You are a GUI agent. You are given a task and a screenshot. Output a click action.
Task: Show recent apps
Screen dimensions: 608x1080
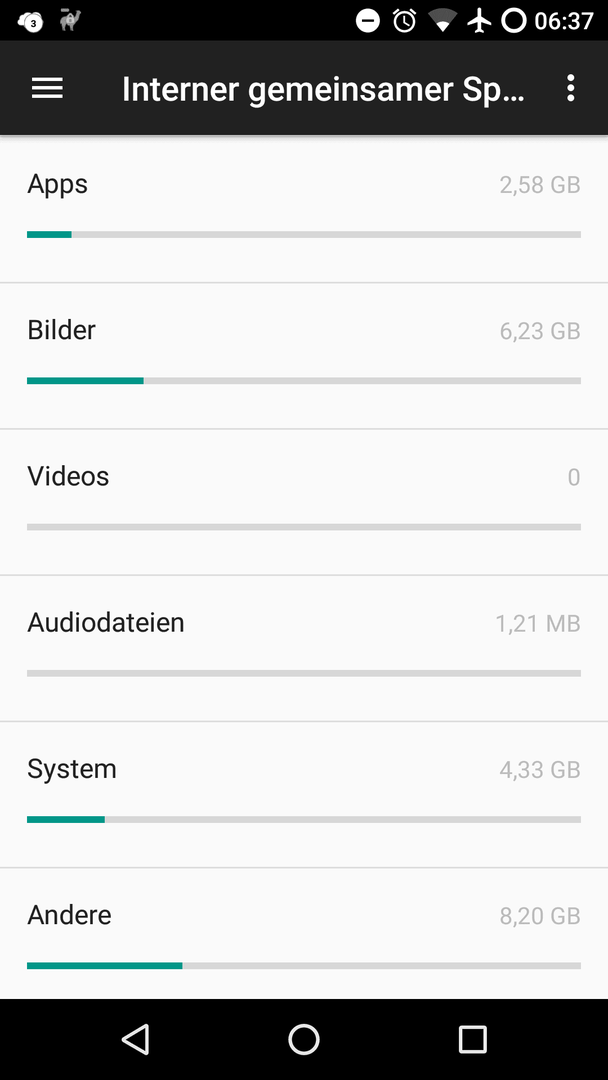tap(472, 1039)
